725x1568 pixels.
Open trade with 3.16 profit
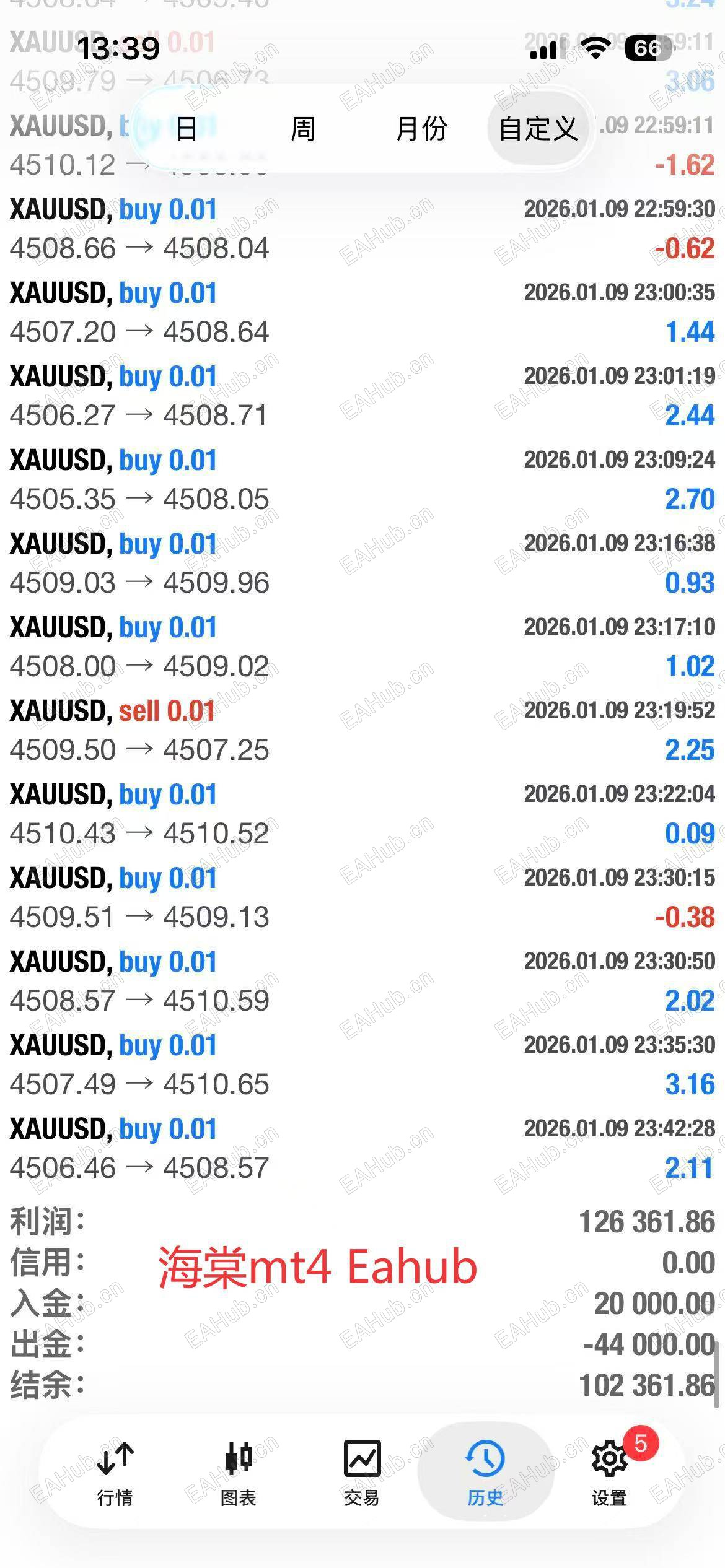tap(362, 1065)
